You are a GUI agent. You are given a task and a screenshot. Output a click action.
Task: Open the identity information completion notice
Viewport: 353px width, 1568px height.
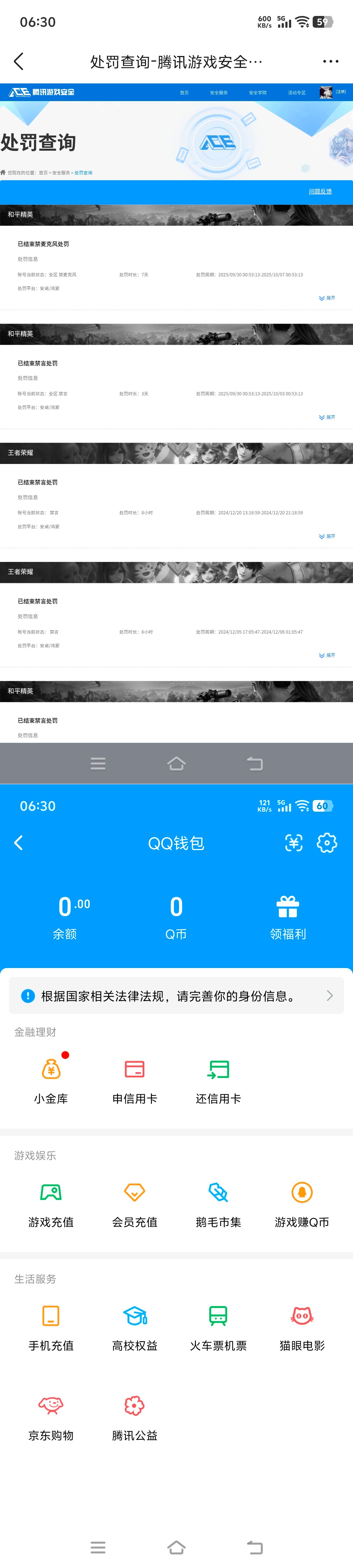point(176,996)
